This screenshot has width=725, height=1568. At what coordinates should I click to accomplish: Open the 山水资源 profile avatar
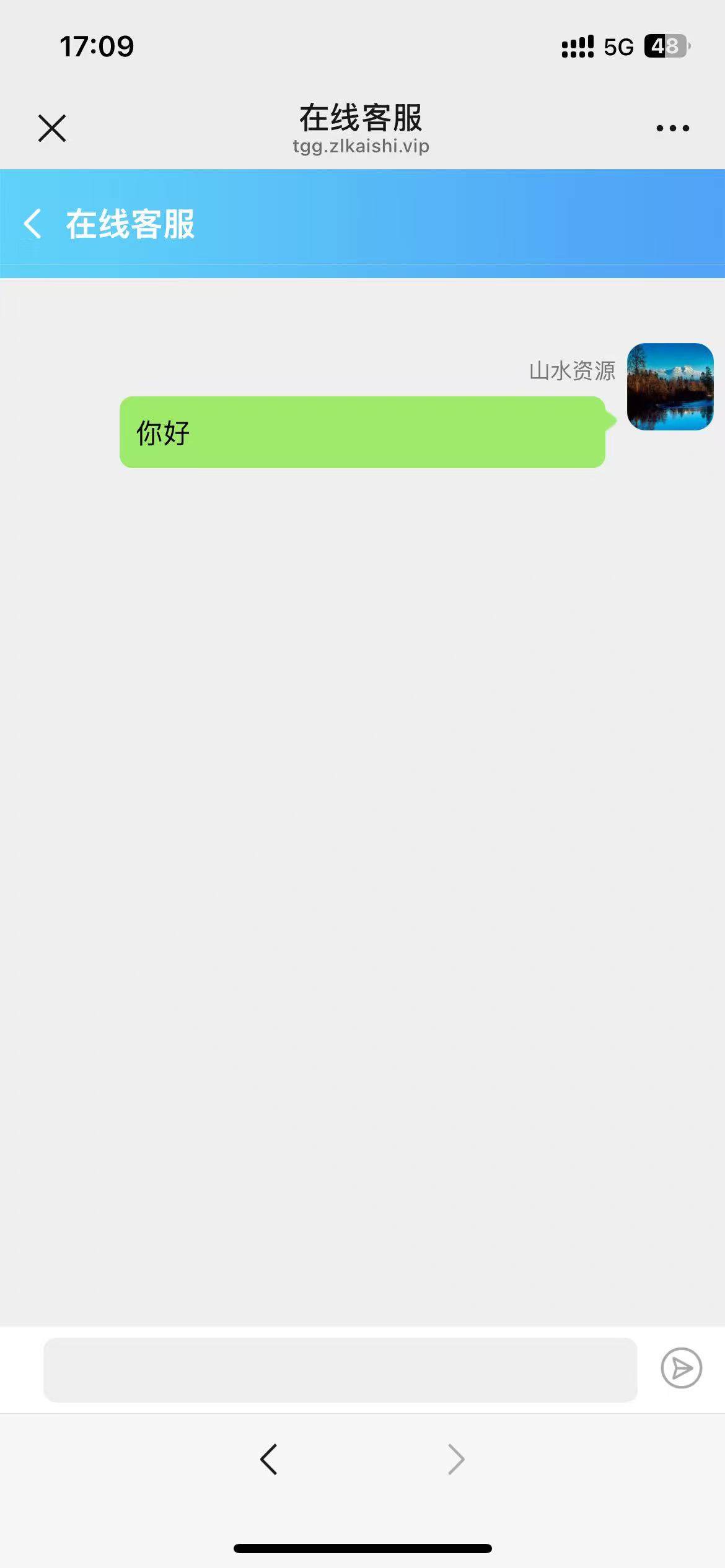pos(669,386)
